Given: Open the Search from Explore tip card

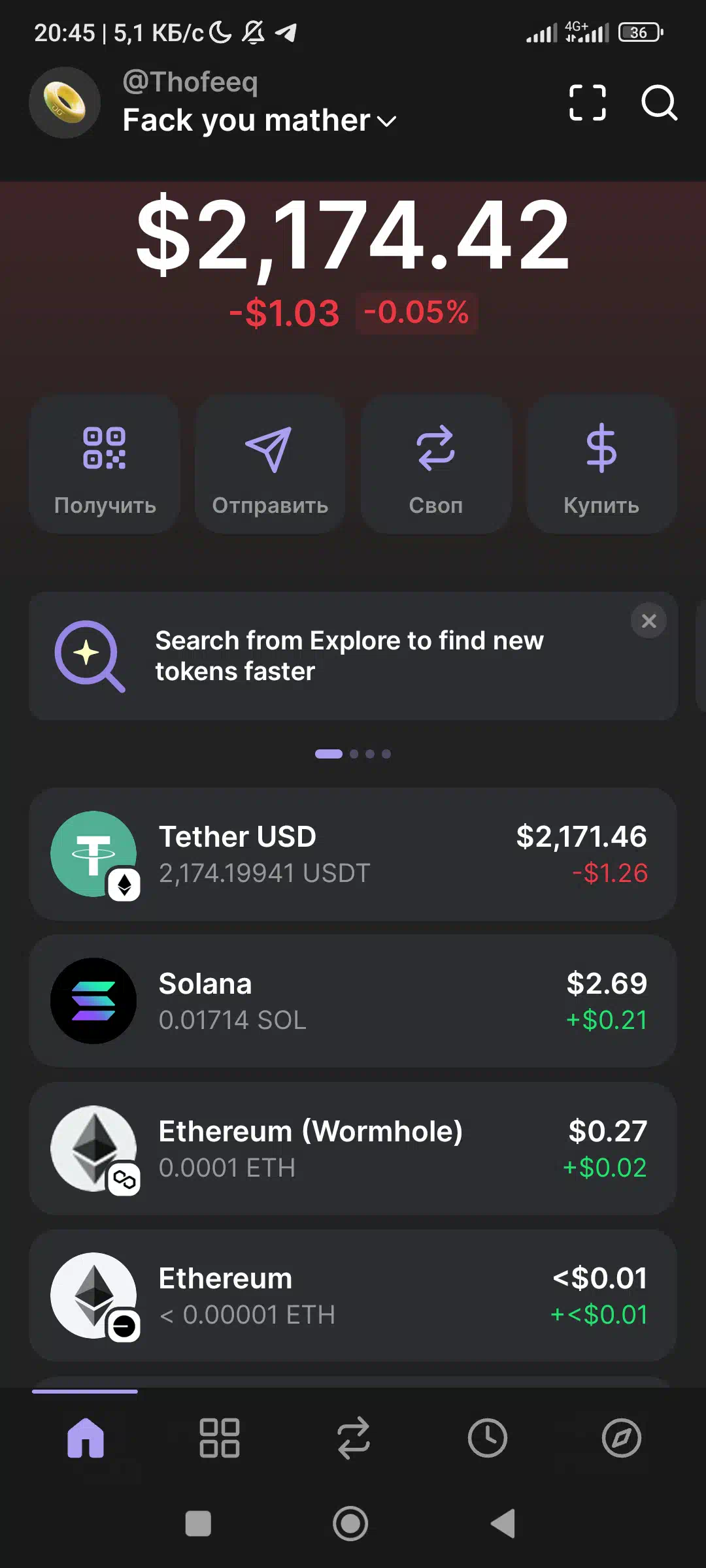Looking at the screenshot, I should point(353,656).
